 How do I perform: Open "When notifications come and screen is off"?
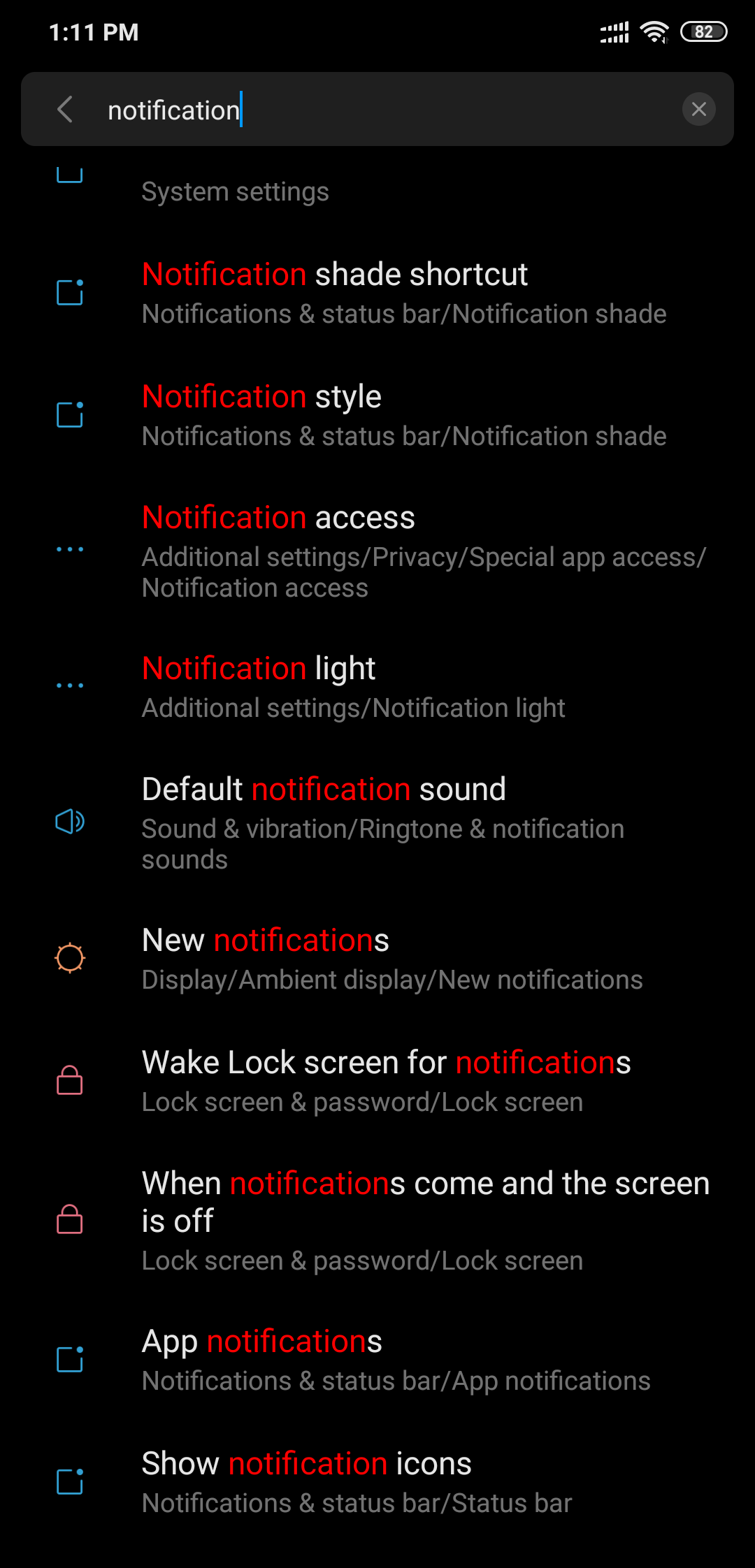[377, 1221]
